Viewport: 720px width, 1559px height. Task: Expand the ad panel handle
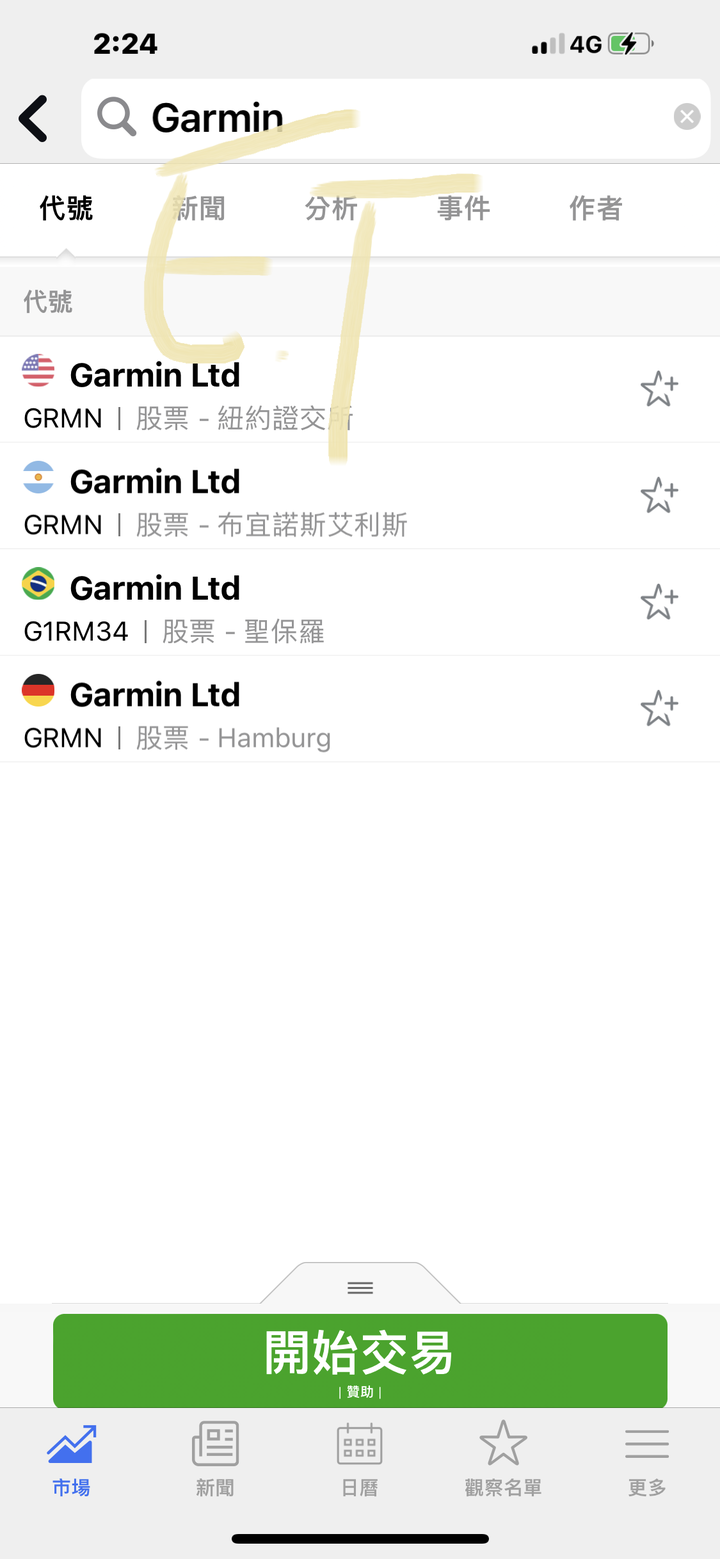click(360, 1286)
